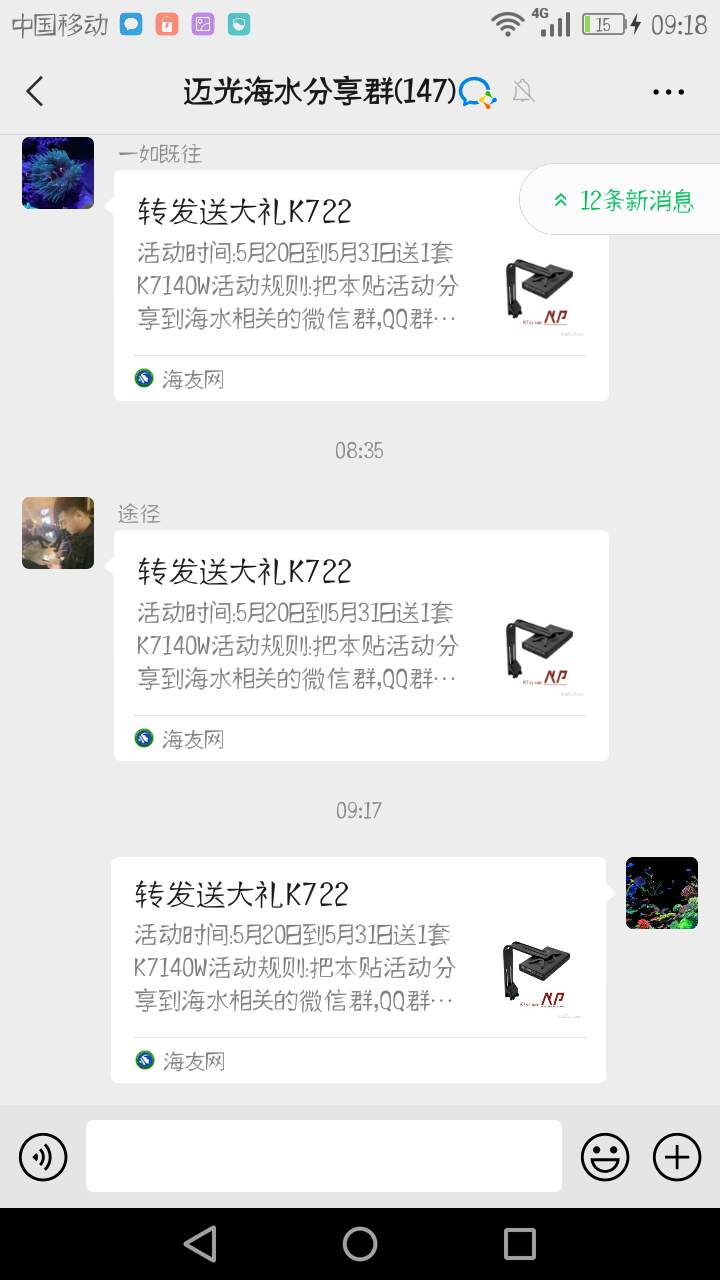Open my own shared 转发送大礼K722 card
Viewport: 720px width, 1280px height.
[x=358, y=969]
